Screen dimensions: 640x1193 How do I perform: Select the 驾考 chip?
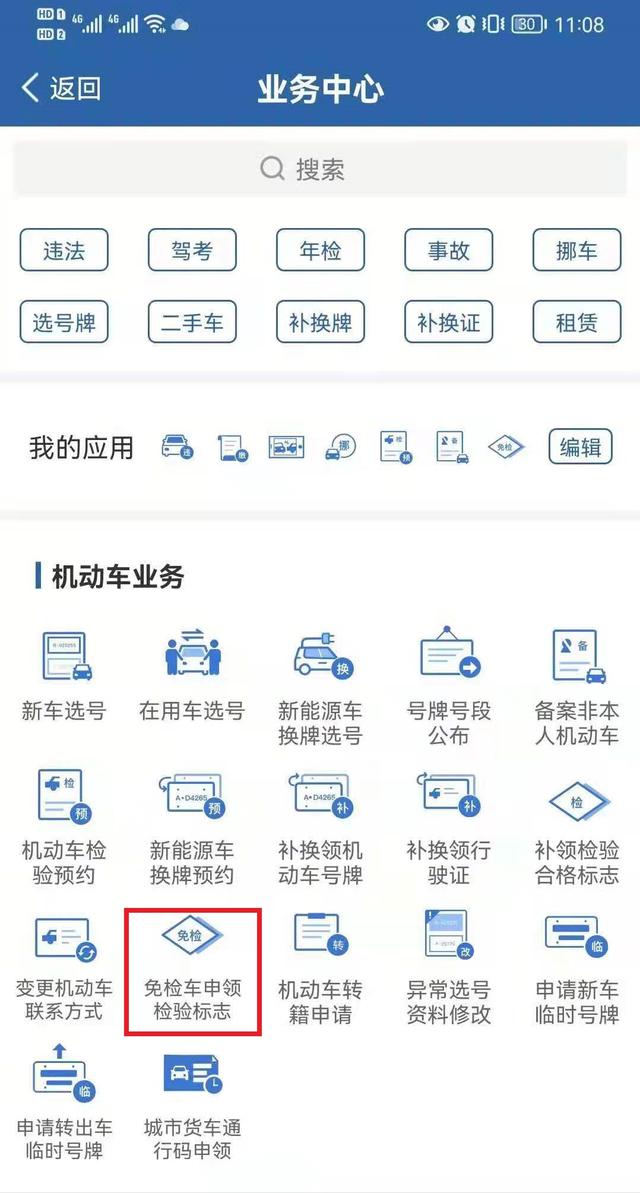click(192, 250)
